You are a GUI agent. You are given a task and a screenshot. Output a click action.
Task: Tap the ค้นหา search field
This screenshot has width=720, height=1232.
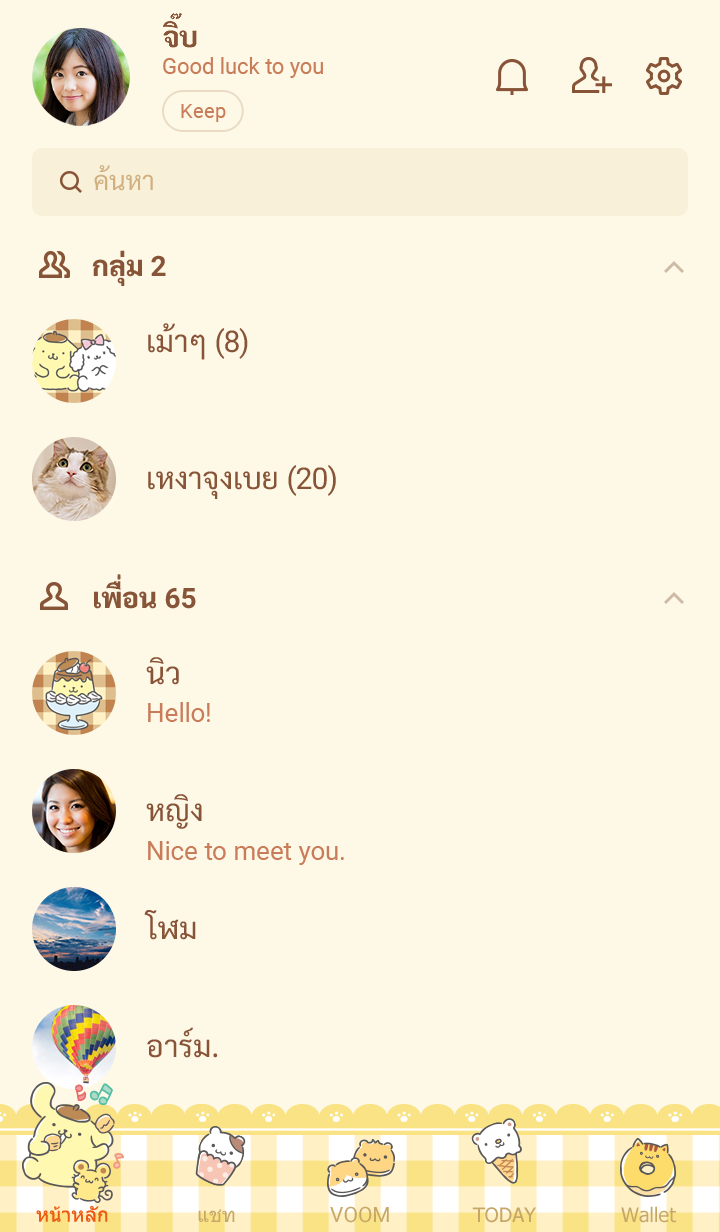[360, 182]
